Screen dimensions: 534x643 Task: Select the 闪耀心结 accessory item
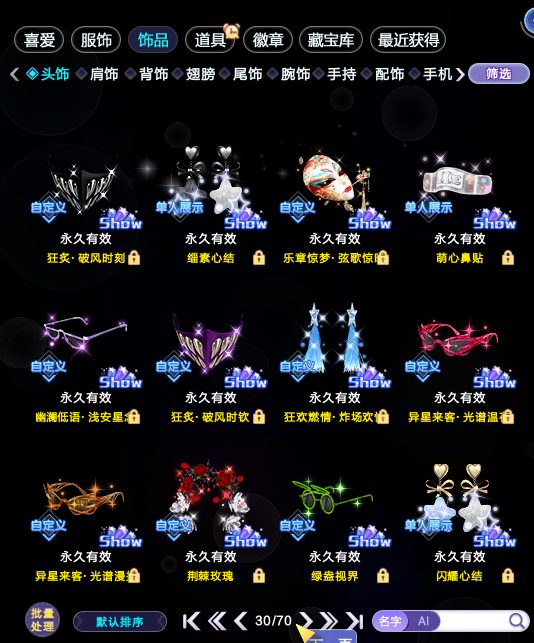459,521
